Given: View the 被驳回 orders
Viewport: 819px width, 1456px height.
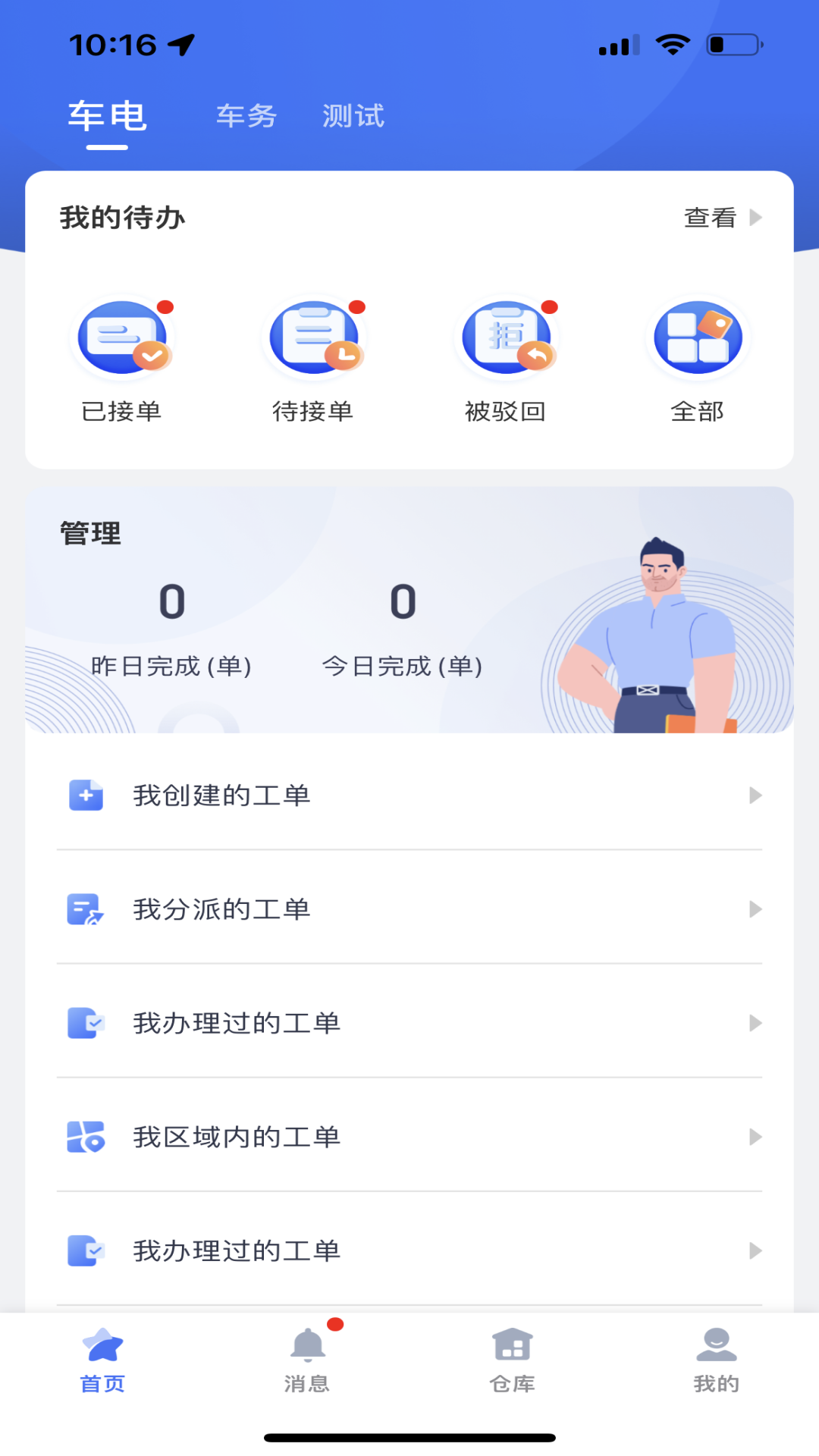Looking at the screenshot, I should click(x=506, y=358).
